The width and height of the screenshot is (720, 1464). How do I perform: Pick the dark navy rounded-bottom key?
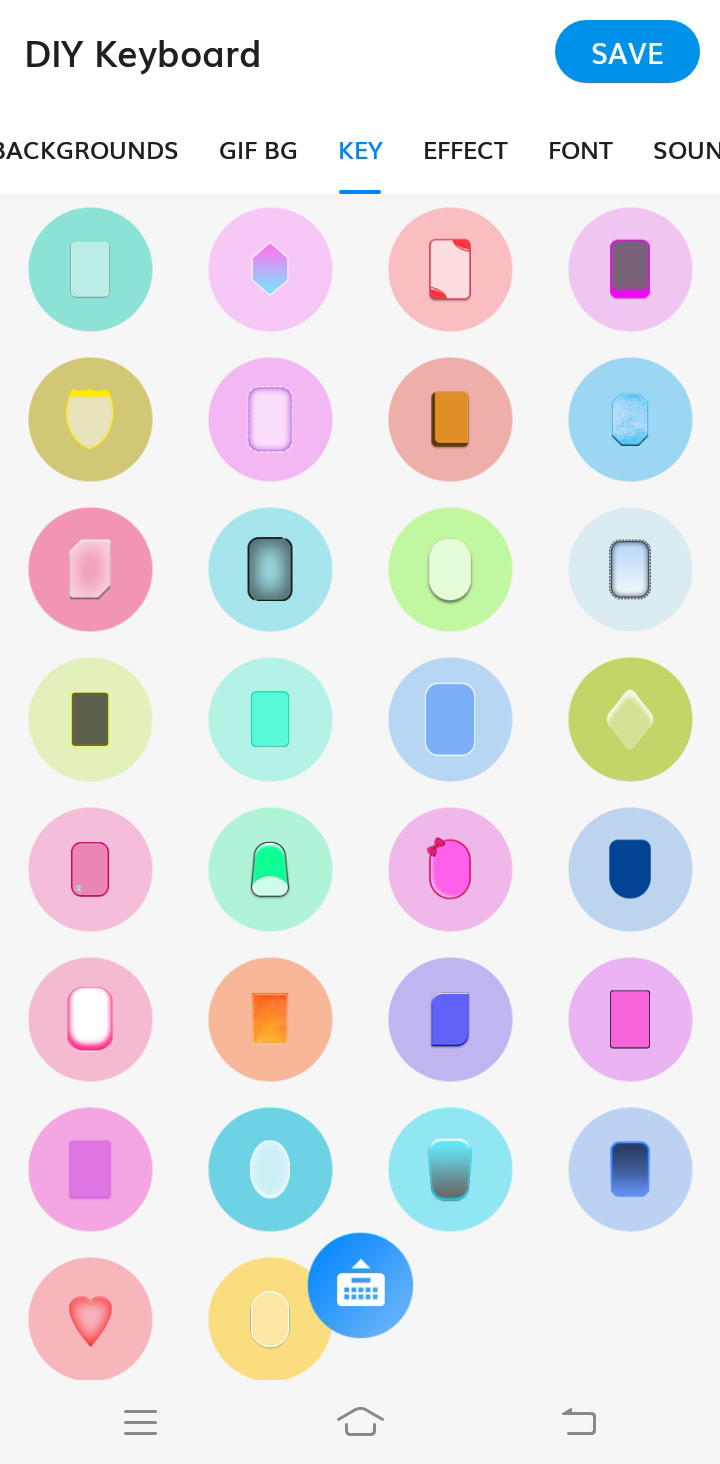tap(630, 869)
